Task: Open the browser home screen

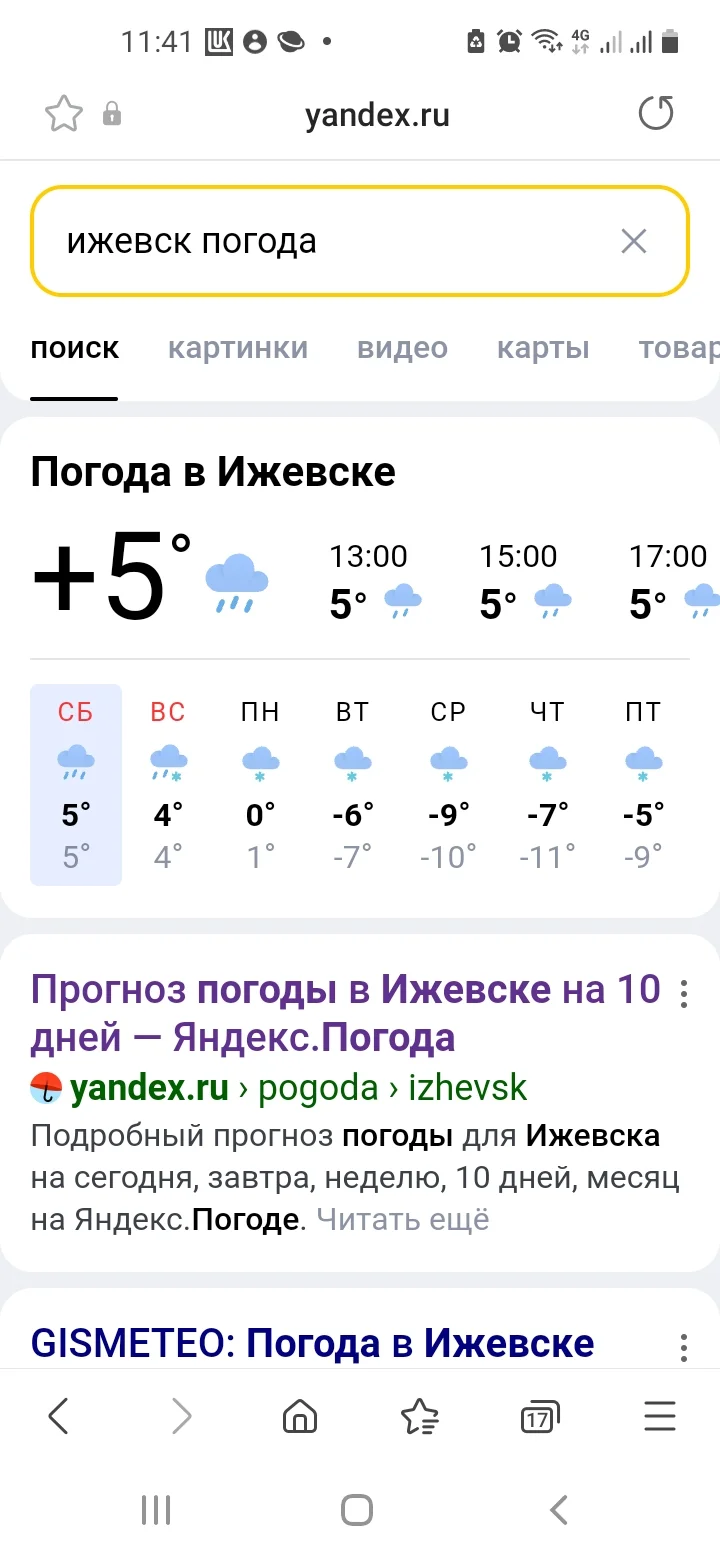Action: pyautogui.click(x=299, y=1416)
